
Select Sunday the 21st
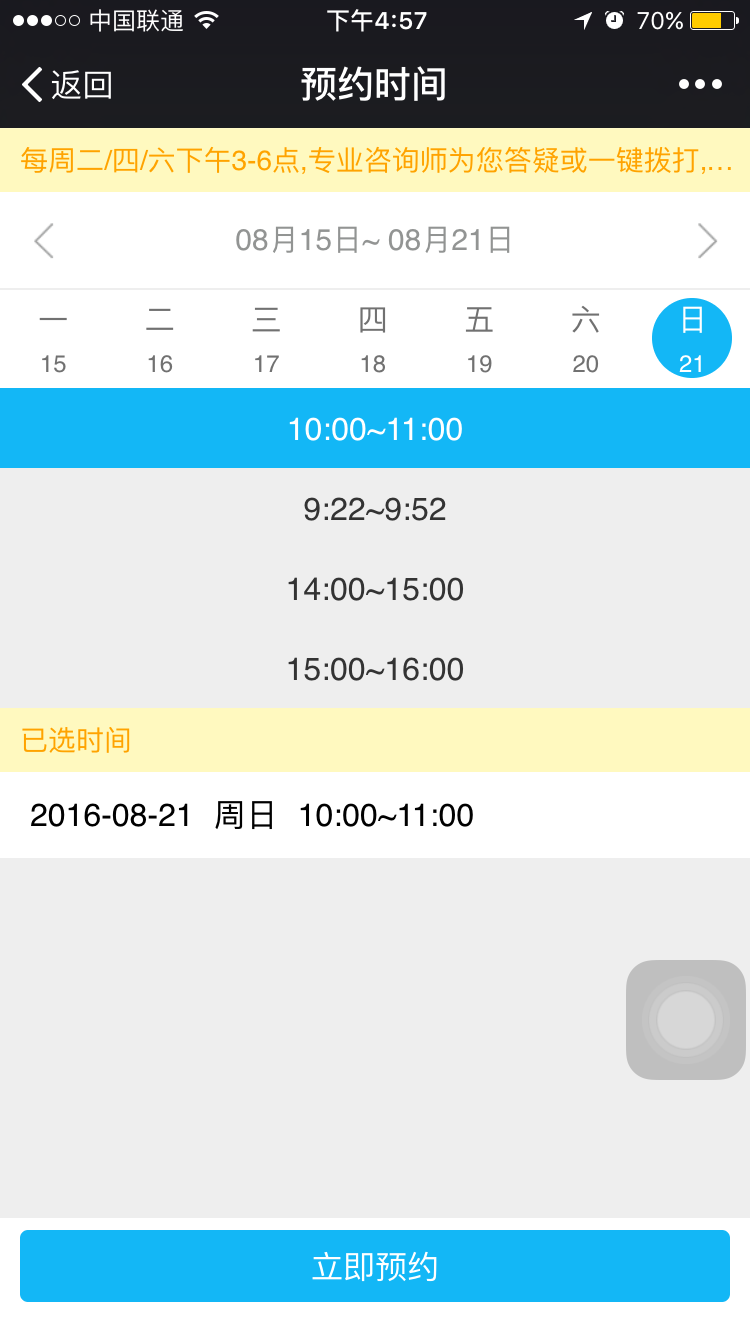point(692,339)
